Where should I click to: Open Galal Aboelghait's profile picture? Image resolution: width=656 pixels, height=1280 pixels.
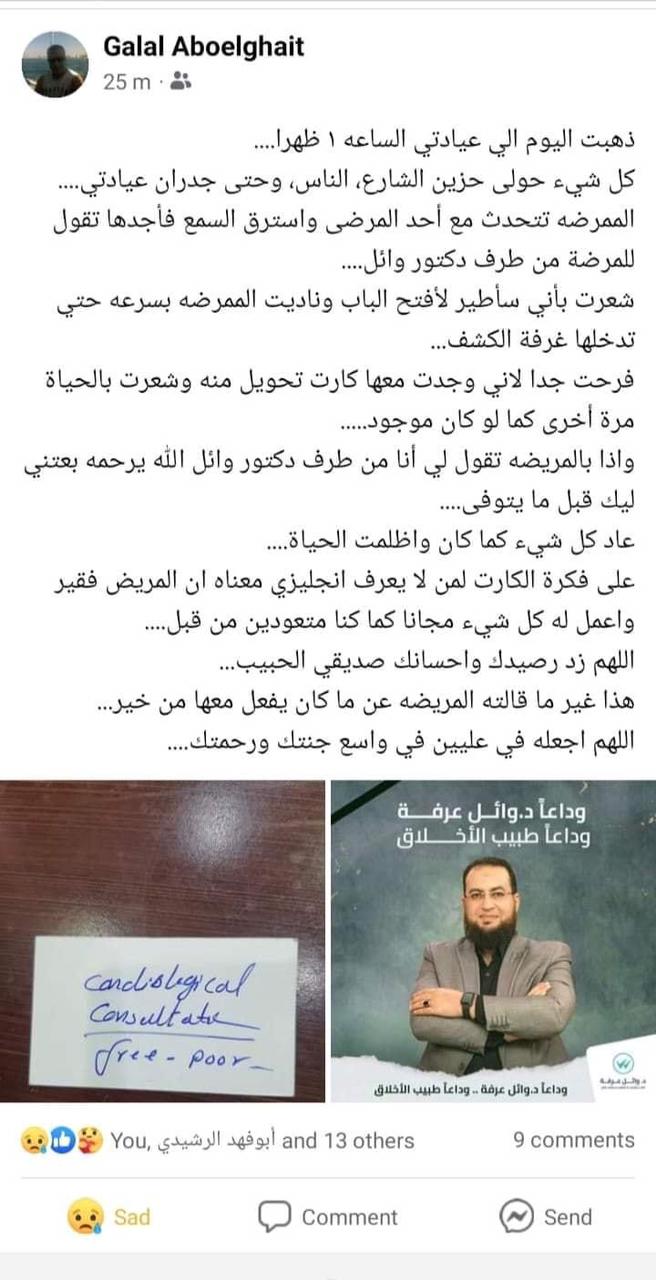coord(55,64)
